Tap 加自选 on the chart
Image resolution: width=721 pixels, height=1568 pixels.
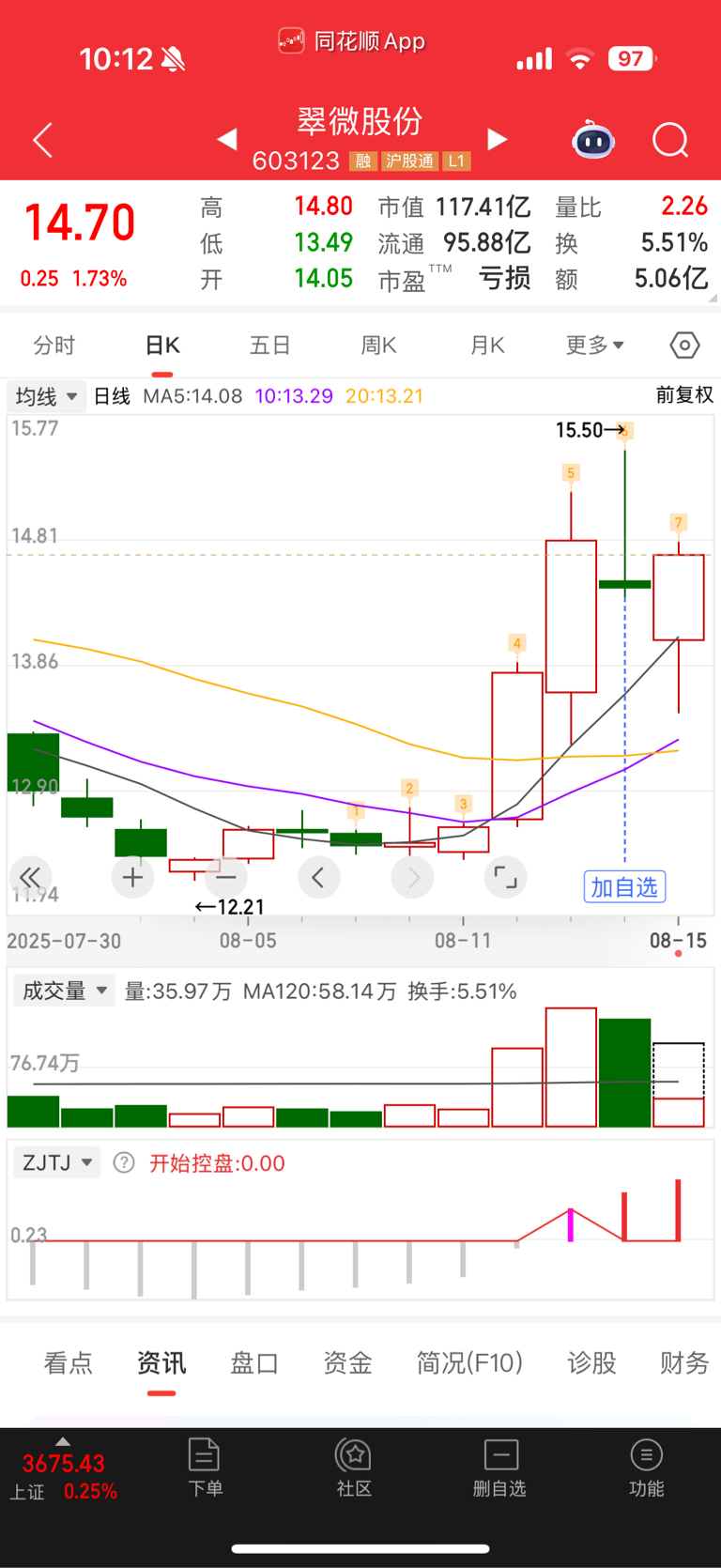pos(624,887)
